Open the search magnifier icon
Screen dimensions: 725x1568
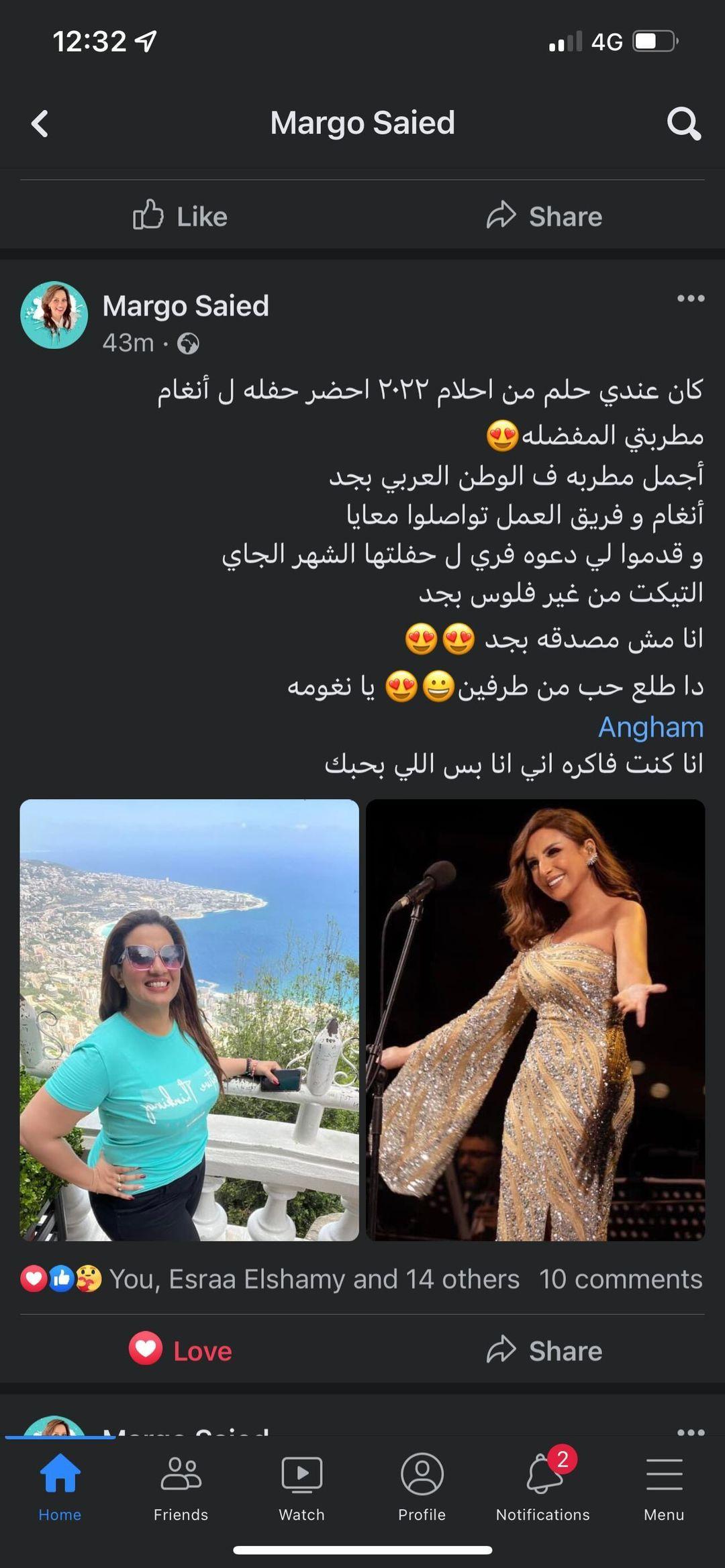(x=683, y=124)
